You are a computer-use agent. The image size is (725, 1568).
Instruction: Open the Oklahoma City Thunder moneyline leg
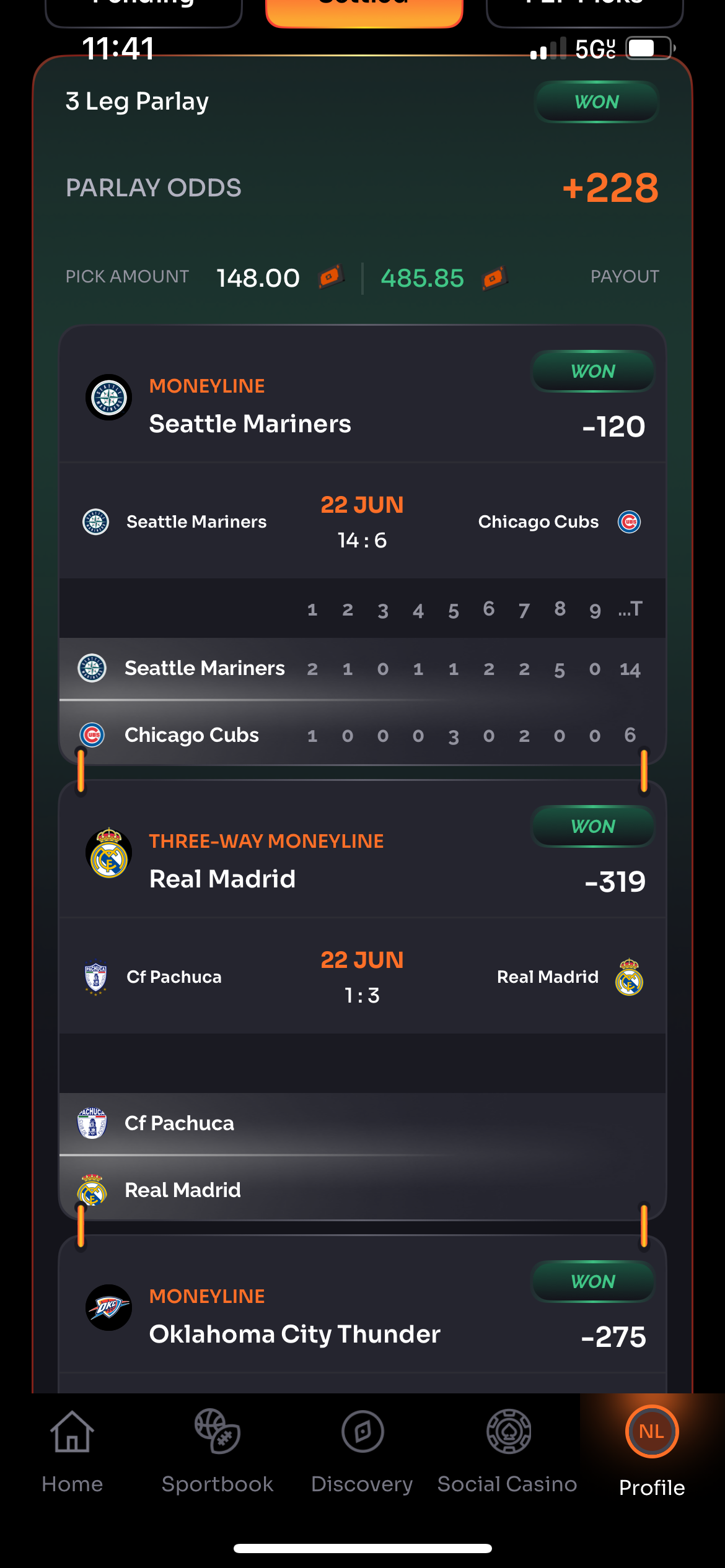[362, 1316]
